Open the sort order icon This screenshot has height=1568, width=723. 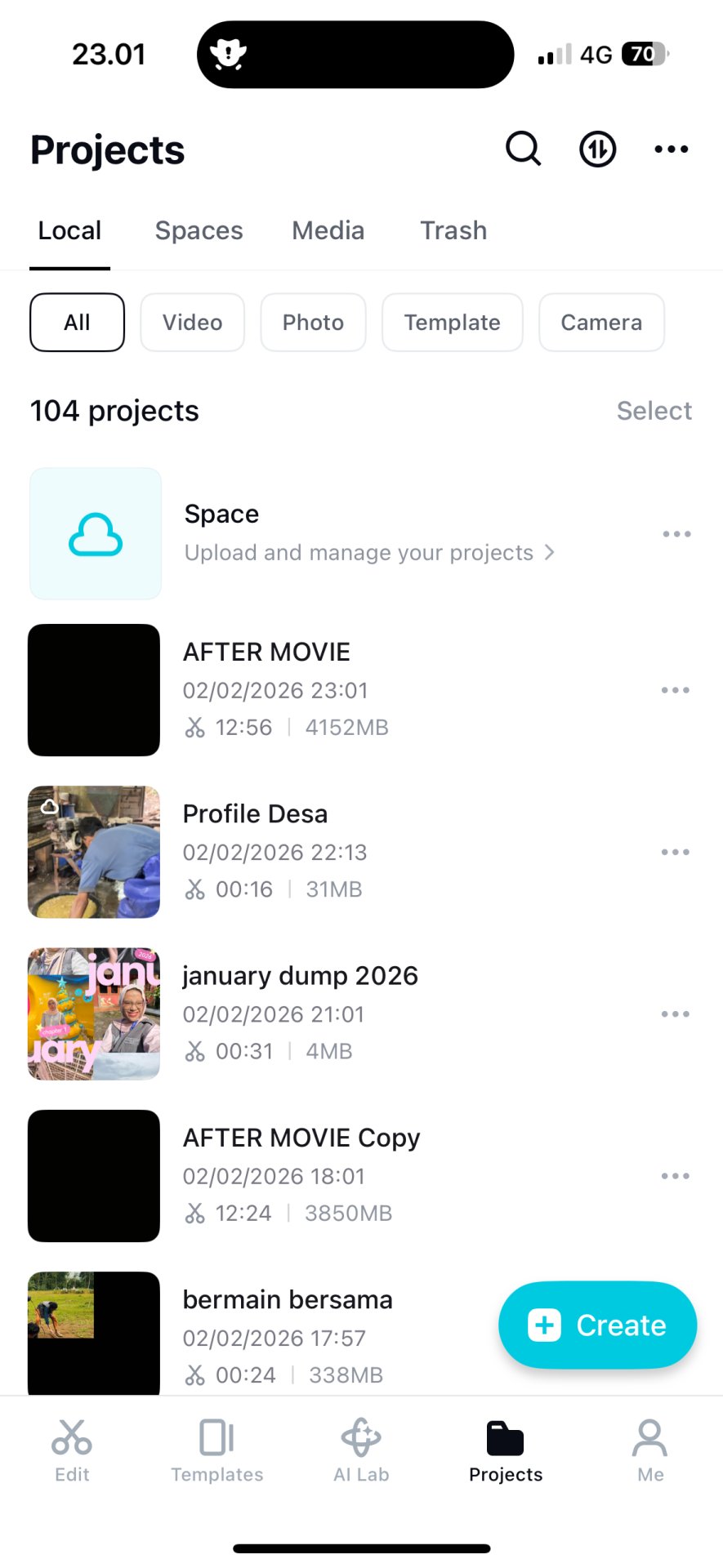597,149
